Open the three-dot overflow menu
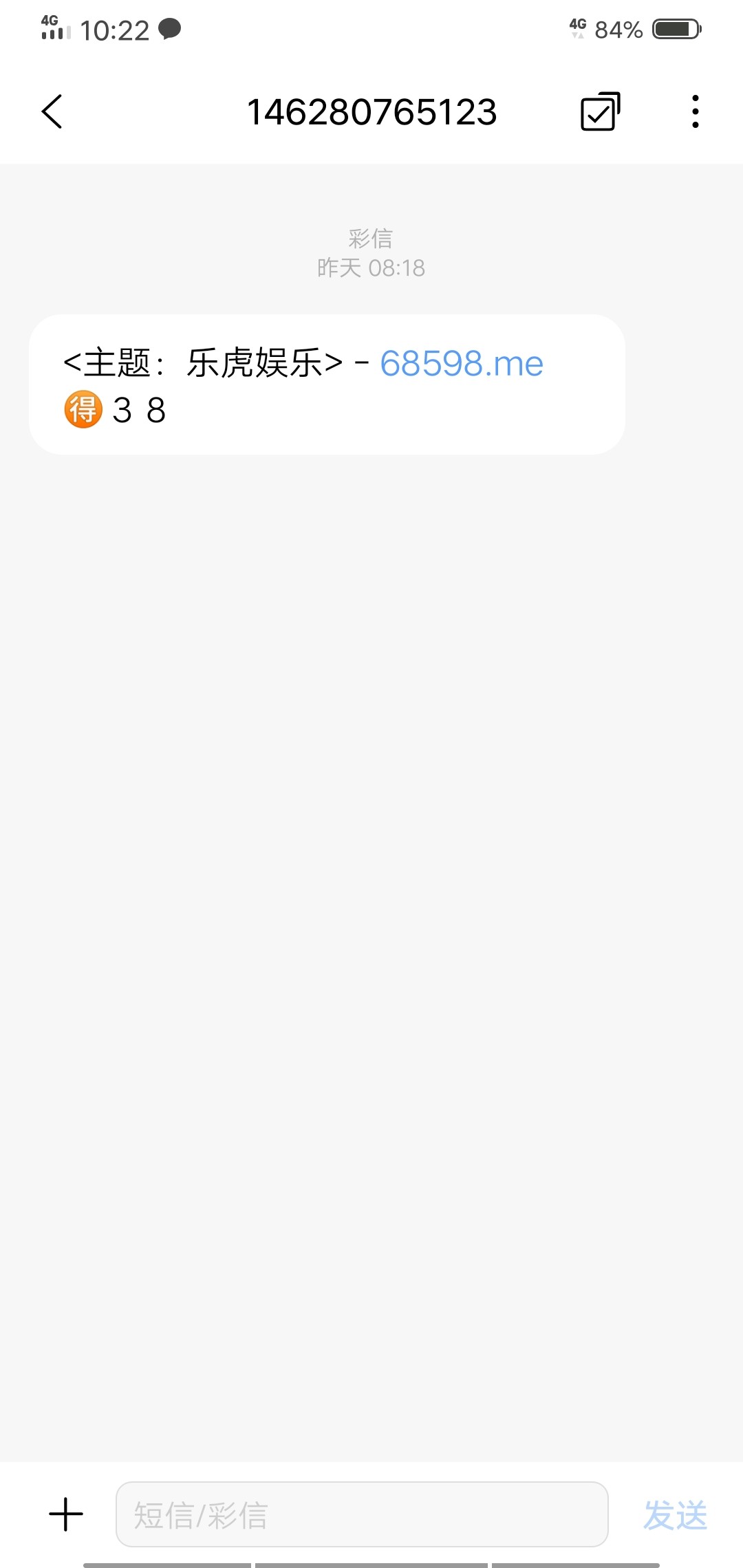 696,111
